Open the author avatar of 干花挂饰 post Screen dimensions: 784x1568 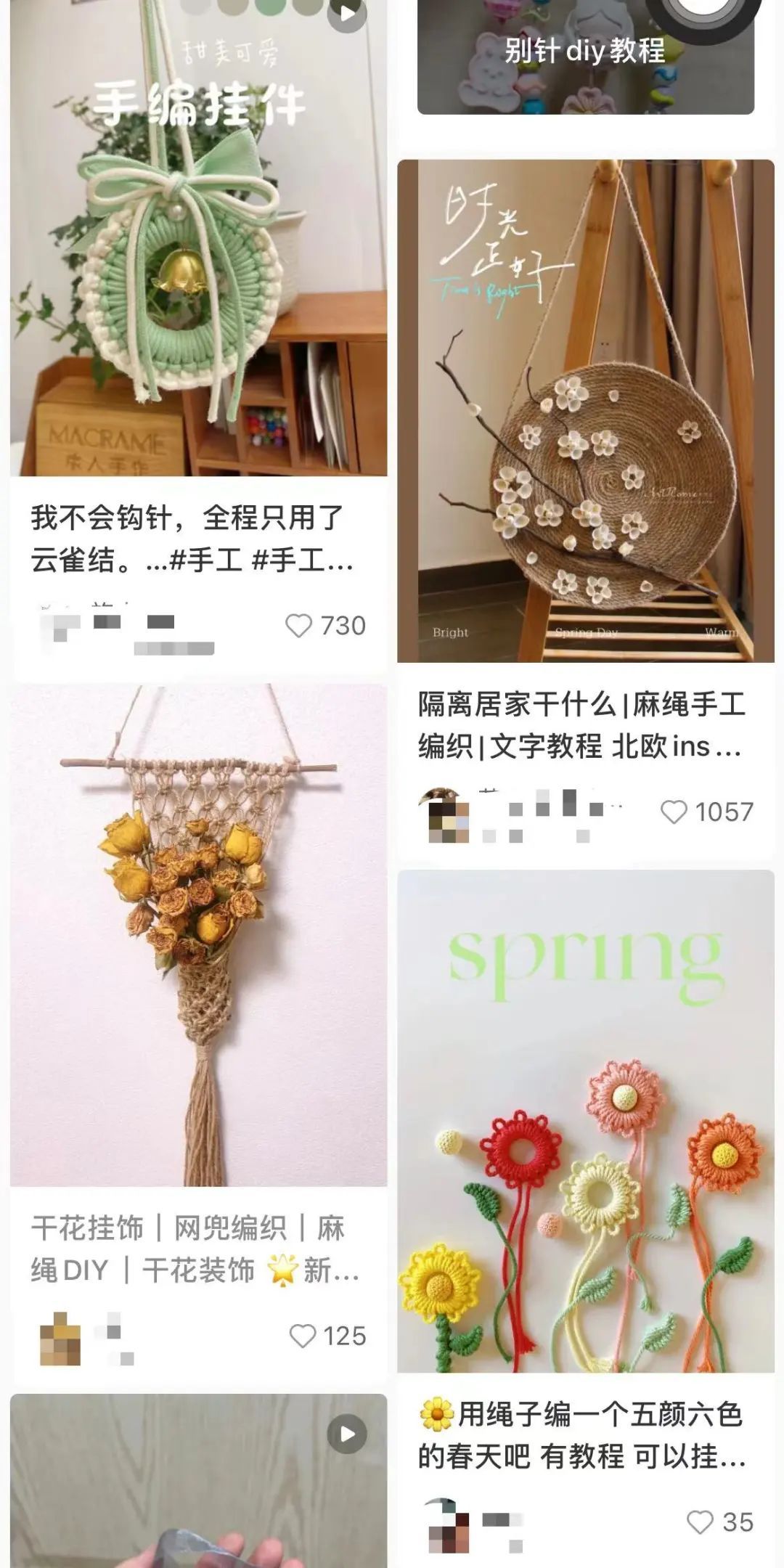coord(60,1338)
